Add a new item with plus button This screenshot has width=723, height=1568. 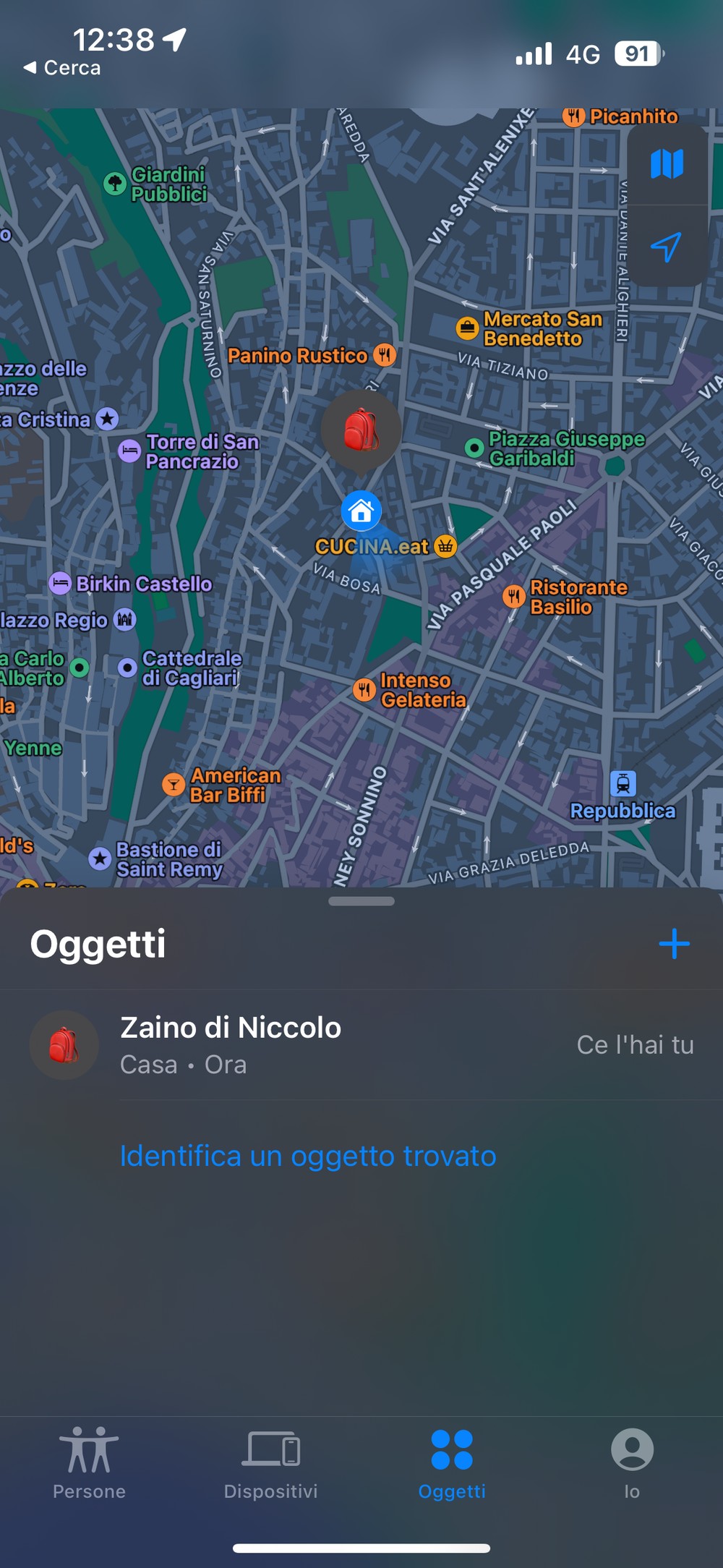point(674,944)
